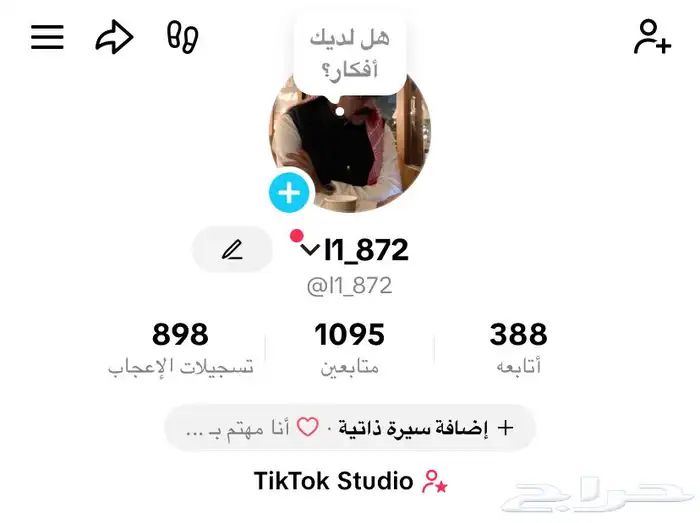
Task: Open the add friends icon
Action: tap(652, 38)
